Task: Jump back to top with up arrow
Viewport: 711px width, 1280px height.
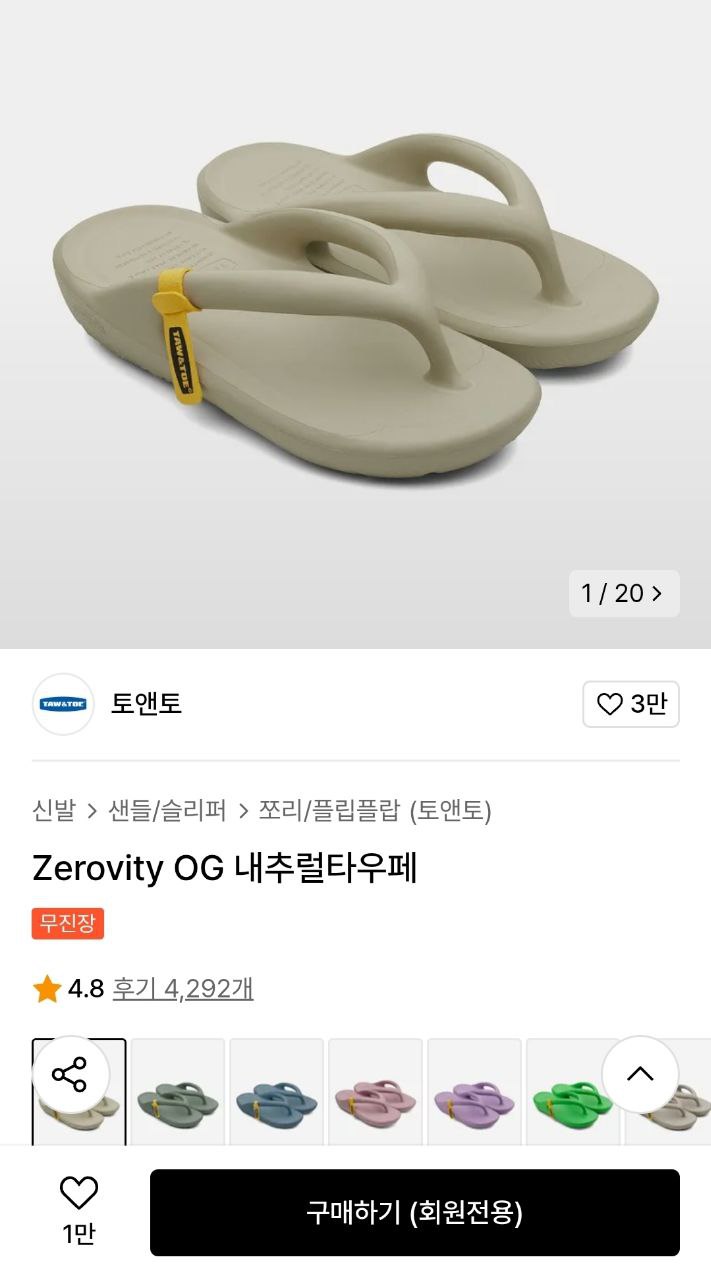Action: (640, 1075)
